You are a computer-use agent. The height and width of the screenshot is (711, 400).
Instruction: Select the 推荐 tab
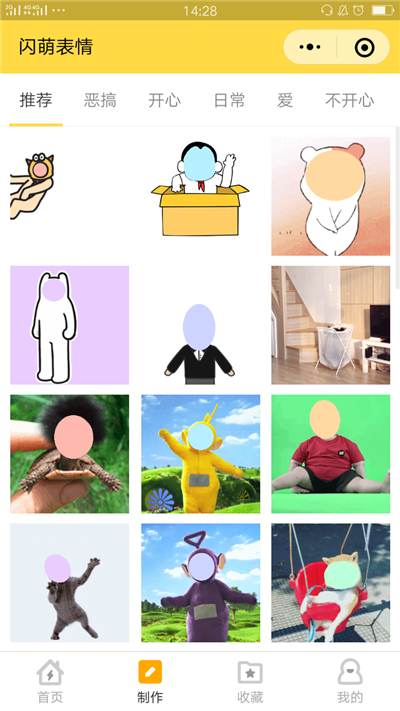[x=36, y=100]
